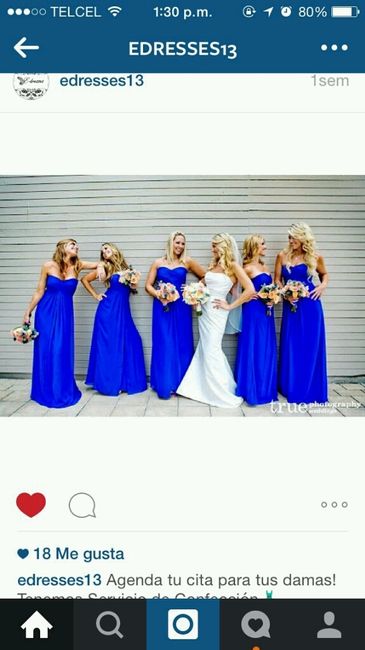Comment on this post
This screenshot has height=650, width=365.
click(82, 505)
